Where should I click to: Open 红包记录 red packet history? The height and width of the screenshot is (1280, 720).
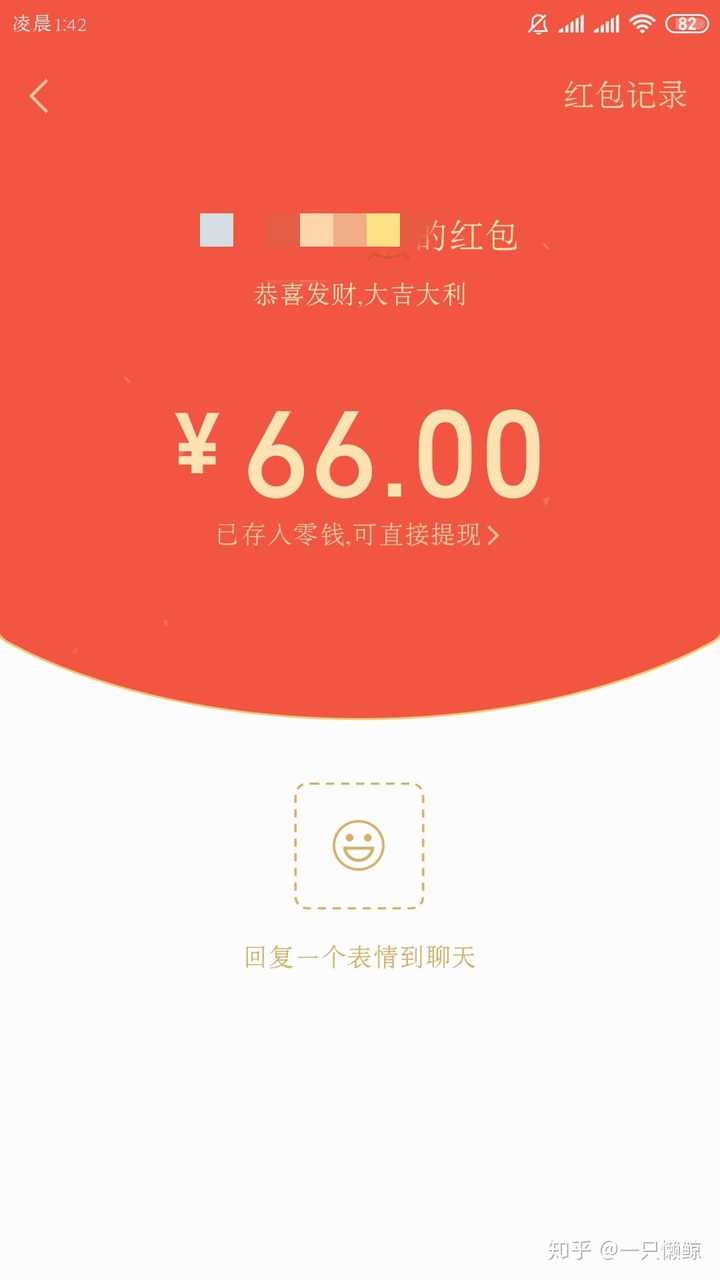625,95
